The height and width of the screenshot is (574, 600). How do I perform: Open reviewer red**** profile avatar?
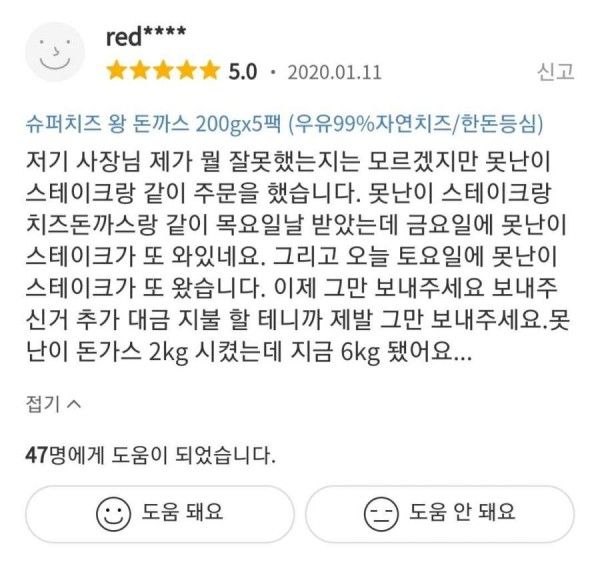[54, 52]
